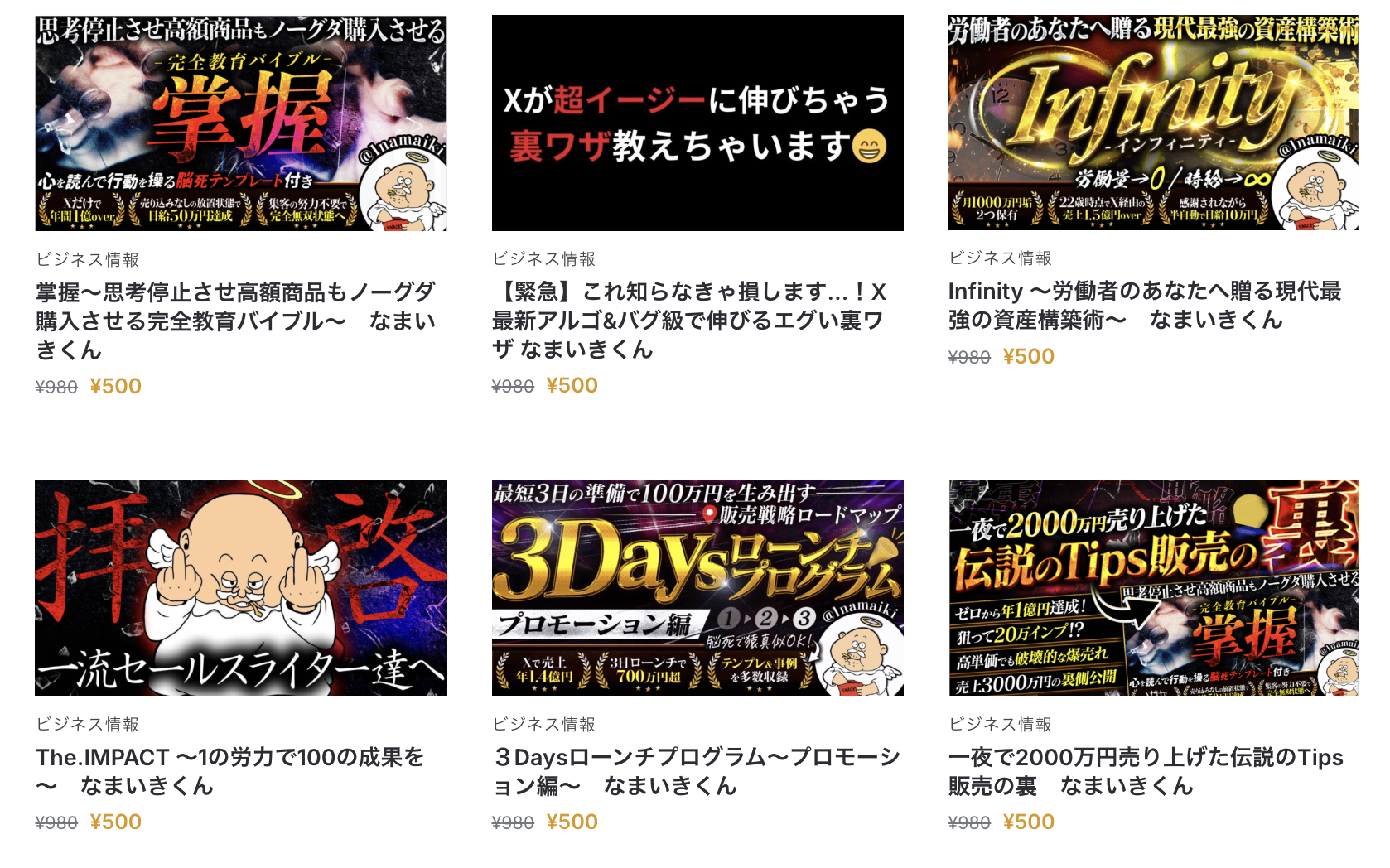
Task: Open the 【緊急】X最新アルゴ裏ワザ product card
Action: [x=697, y=123]
